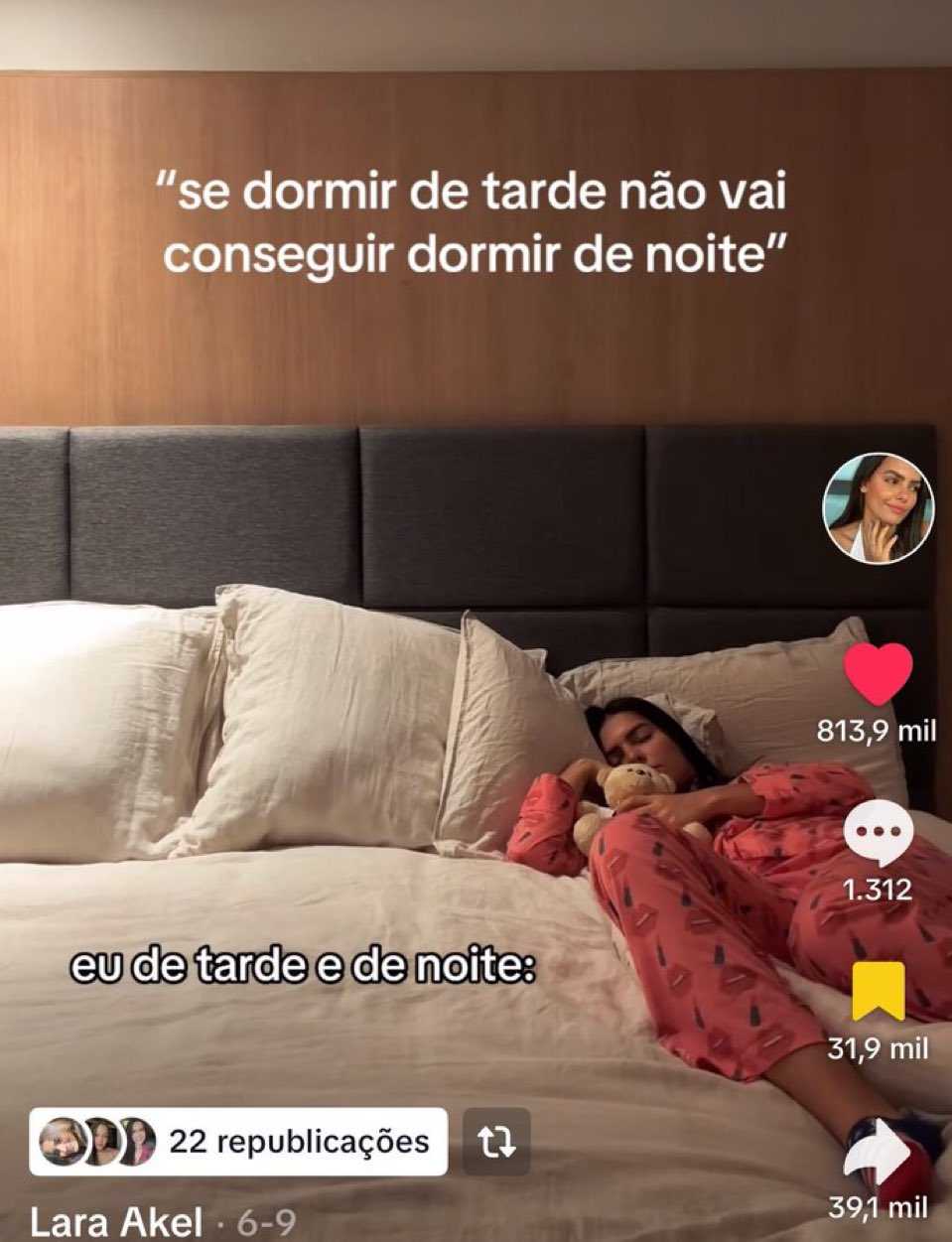Open Lara Akel's profile from username

pos(117,1222)
